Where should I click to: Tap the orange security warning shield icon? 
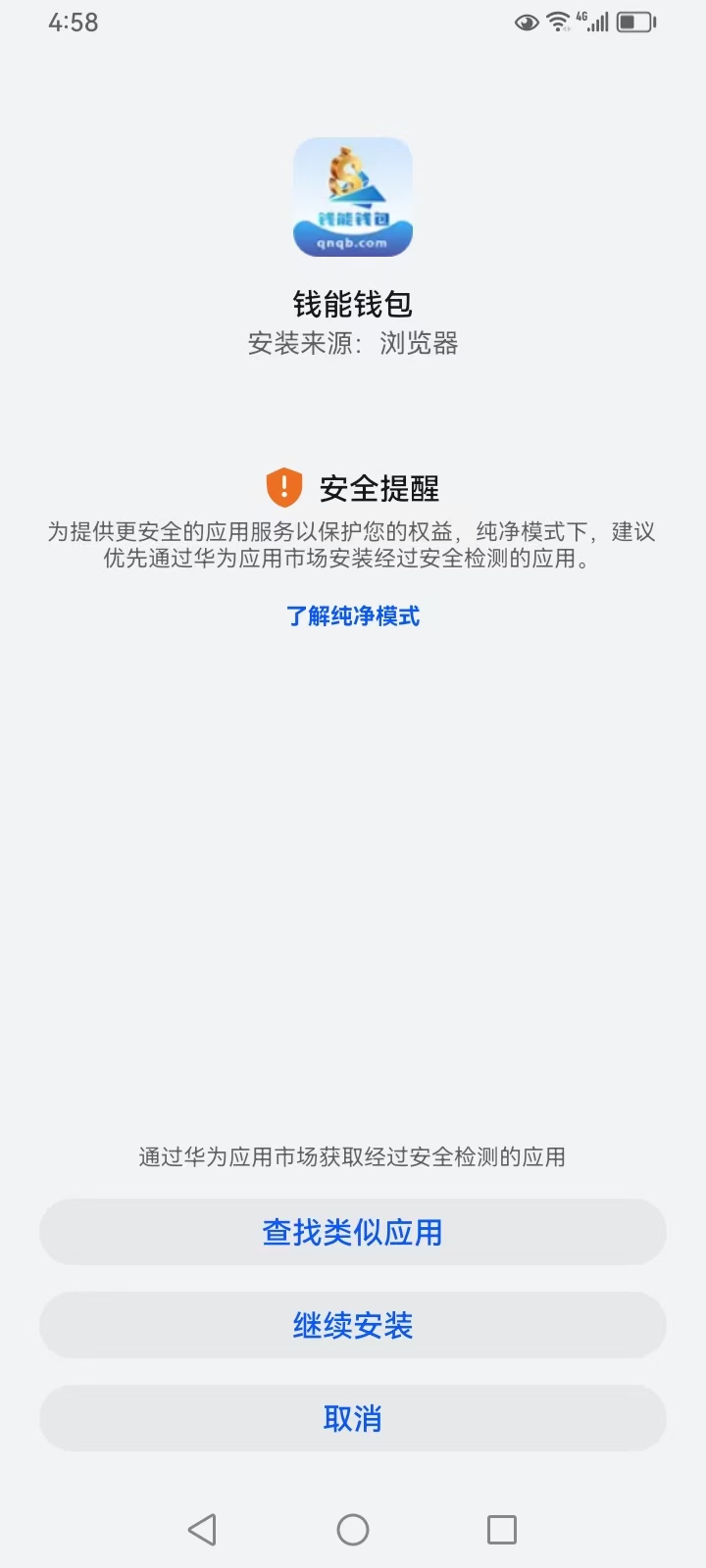(x=282, y=487)
